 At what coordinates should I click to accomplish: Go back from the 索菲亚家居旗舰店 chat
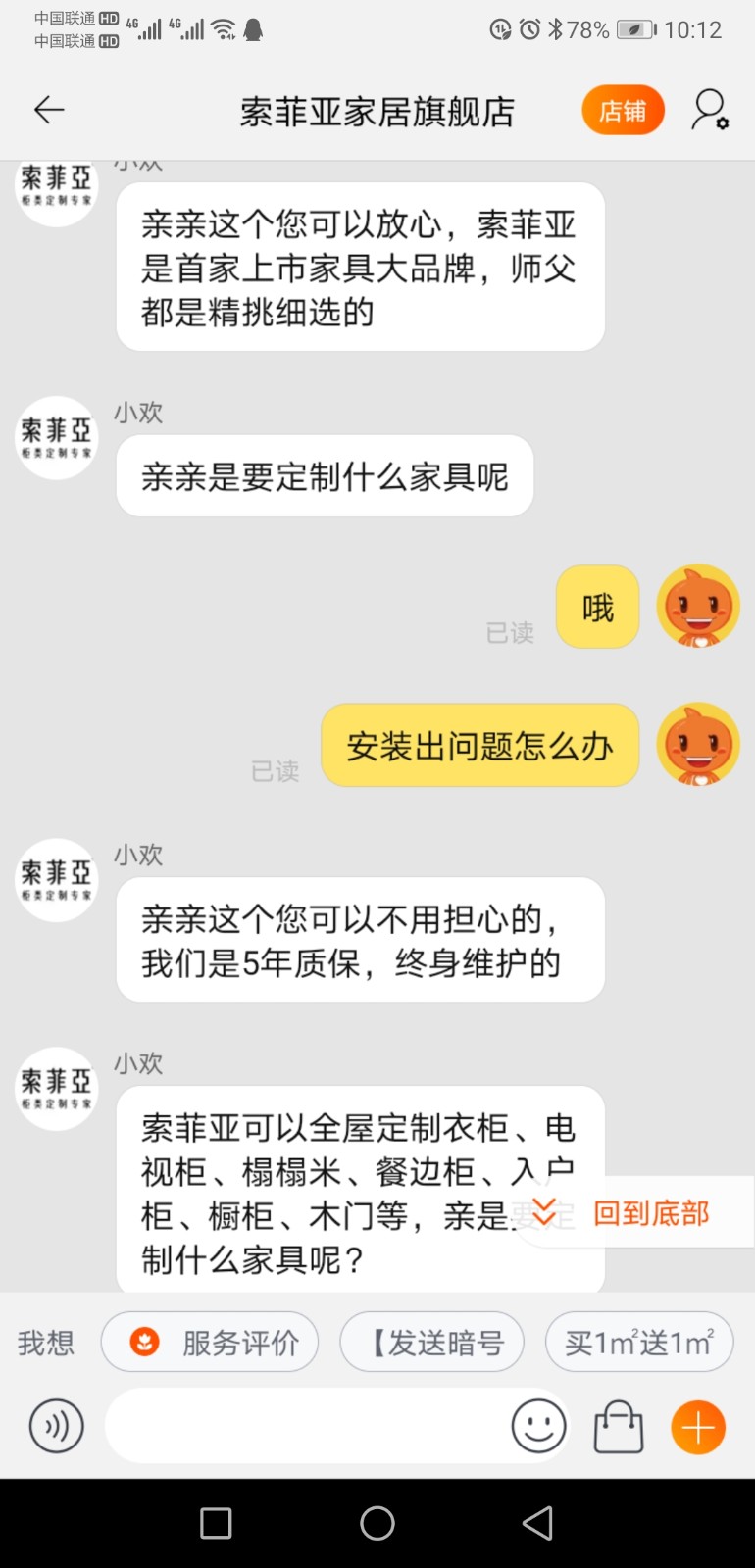pos(49,110)
